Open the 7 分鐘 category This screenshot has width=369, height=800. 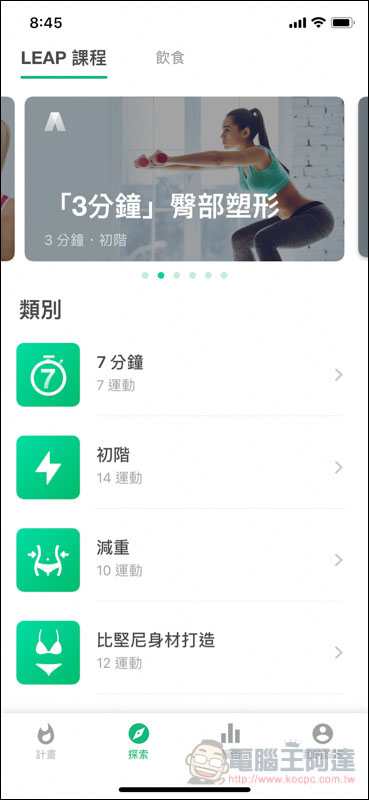click(180, 375)
